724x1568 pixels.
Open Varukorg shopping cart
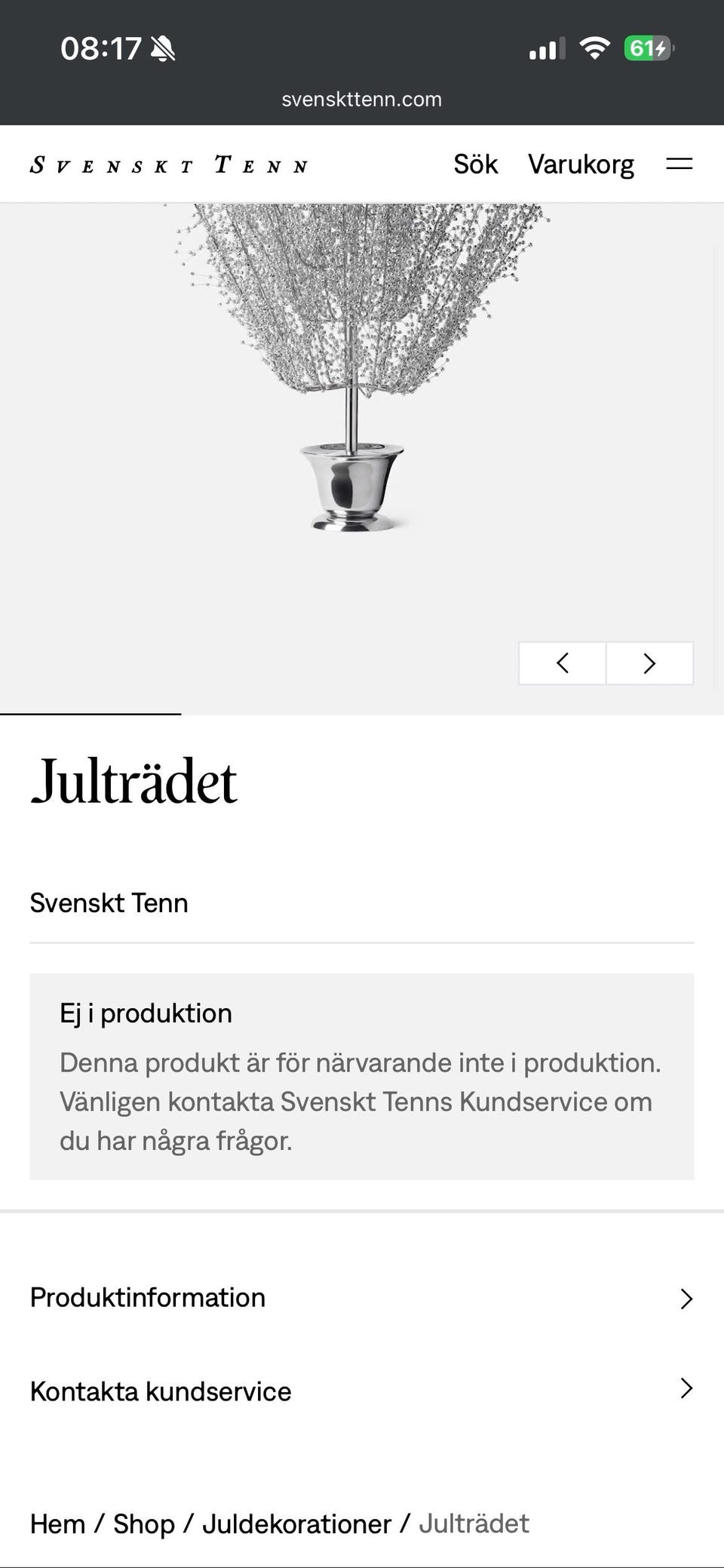point(581,164)
